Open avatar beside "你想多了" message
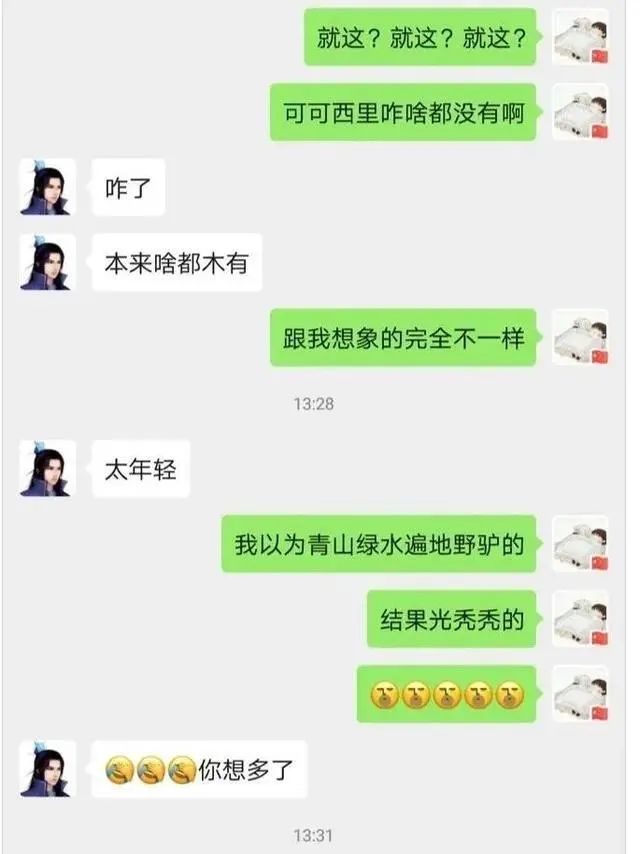This screenshot has height=854, width=640. (x=46, y=769)
